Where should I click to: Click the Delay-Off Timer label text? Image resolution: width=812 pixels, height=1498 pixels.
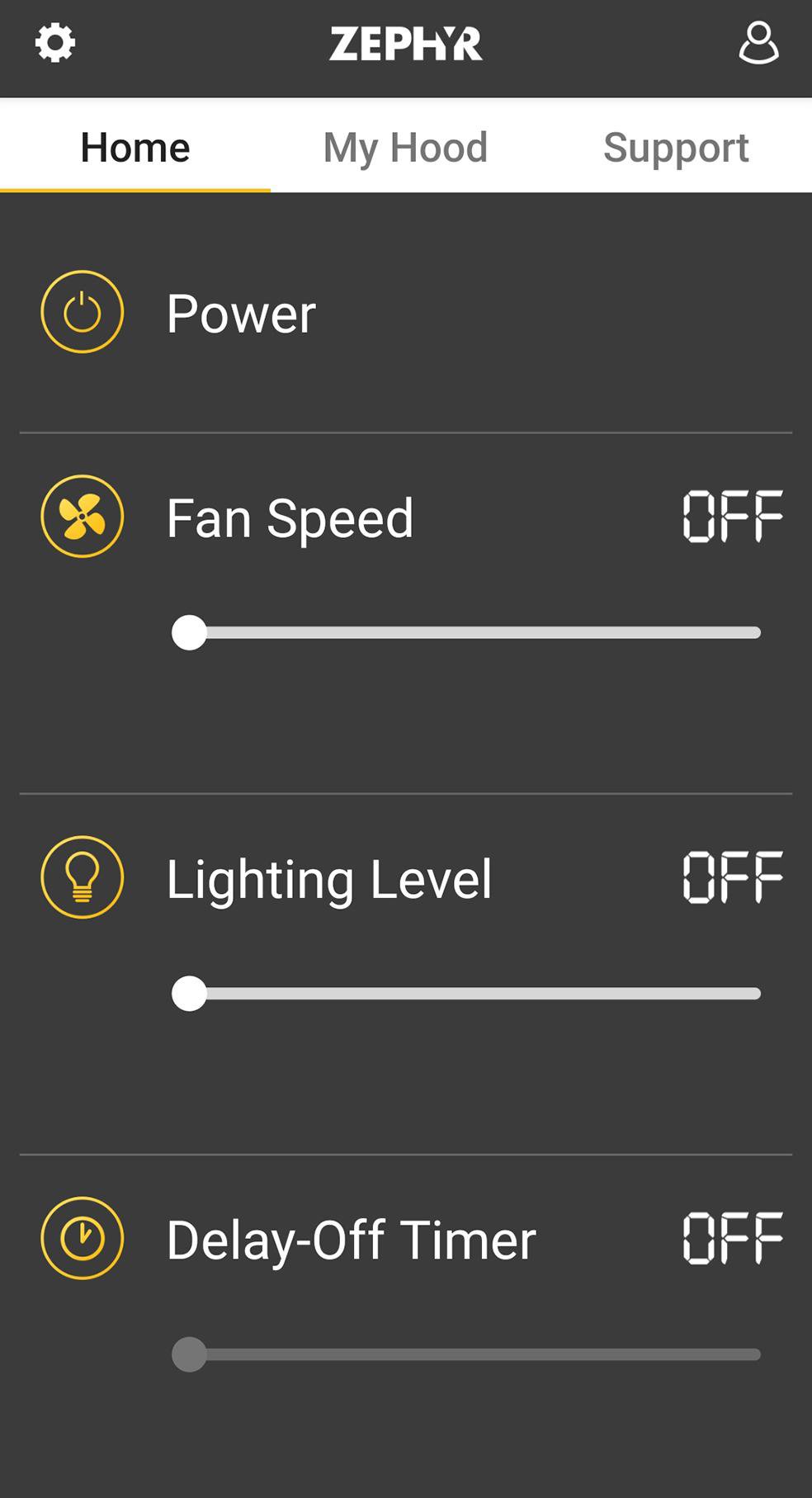tap(350, 1237)
